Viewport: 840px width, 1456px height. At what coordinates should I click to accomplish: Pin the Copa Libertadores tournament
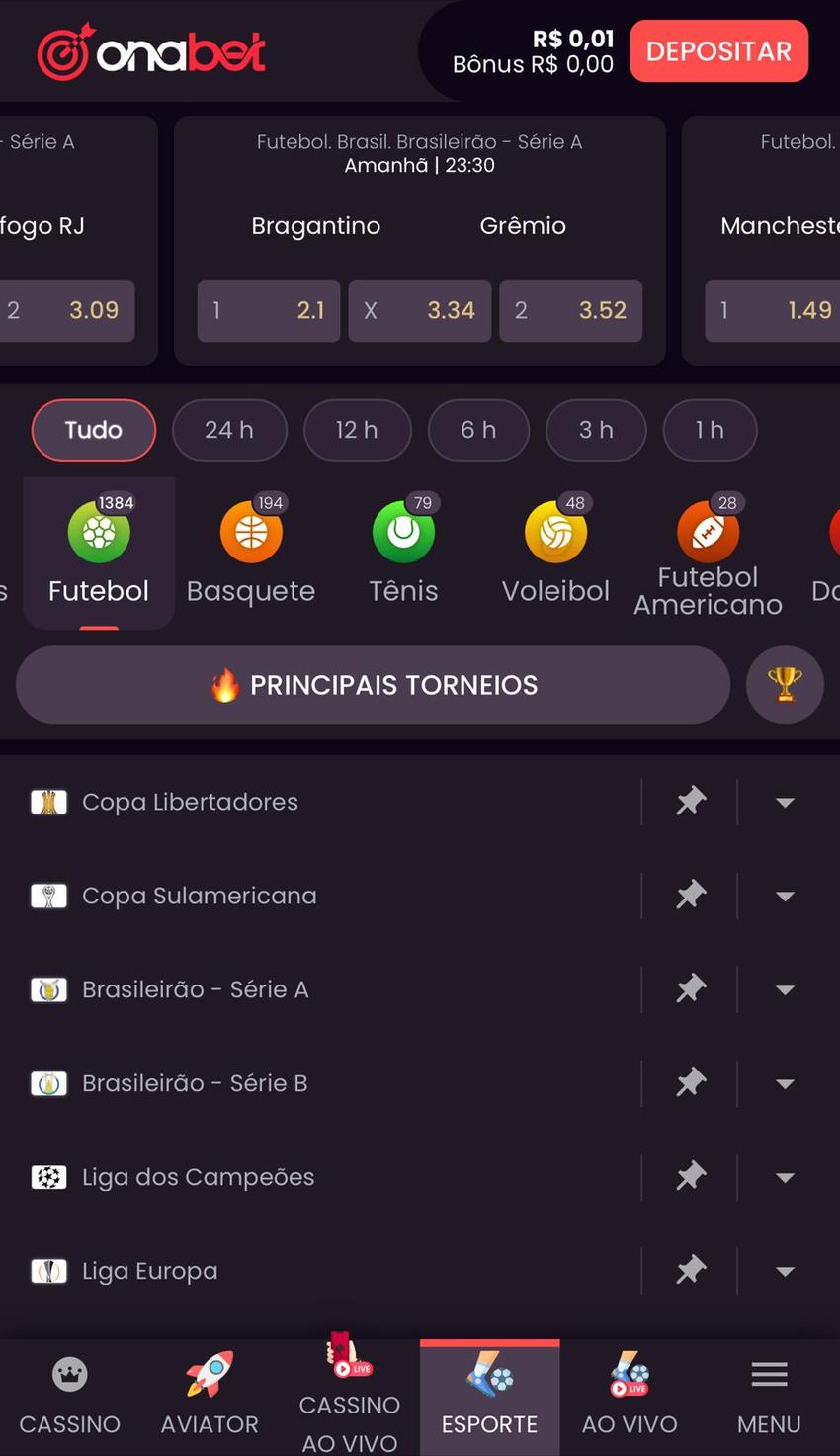coord(690,802)
